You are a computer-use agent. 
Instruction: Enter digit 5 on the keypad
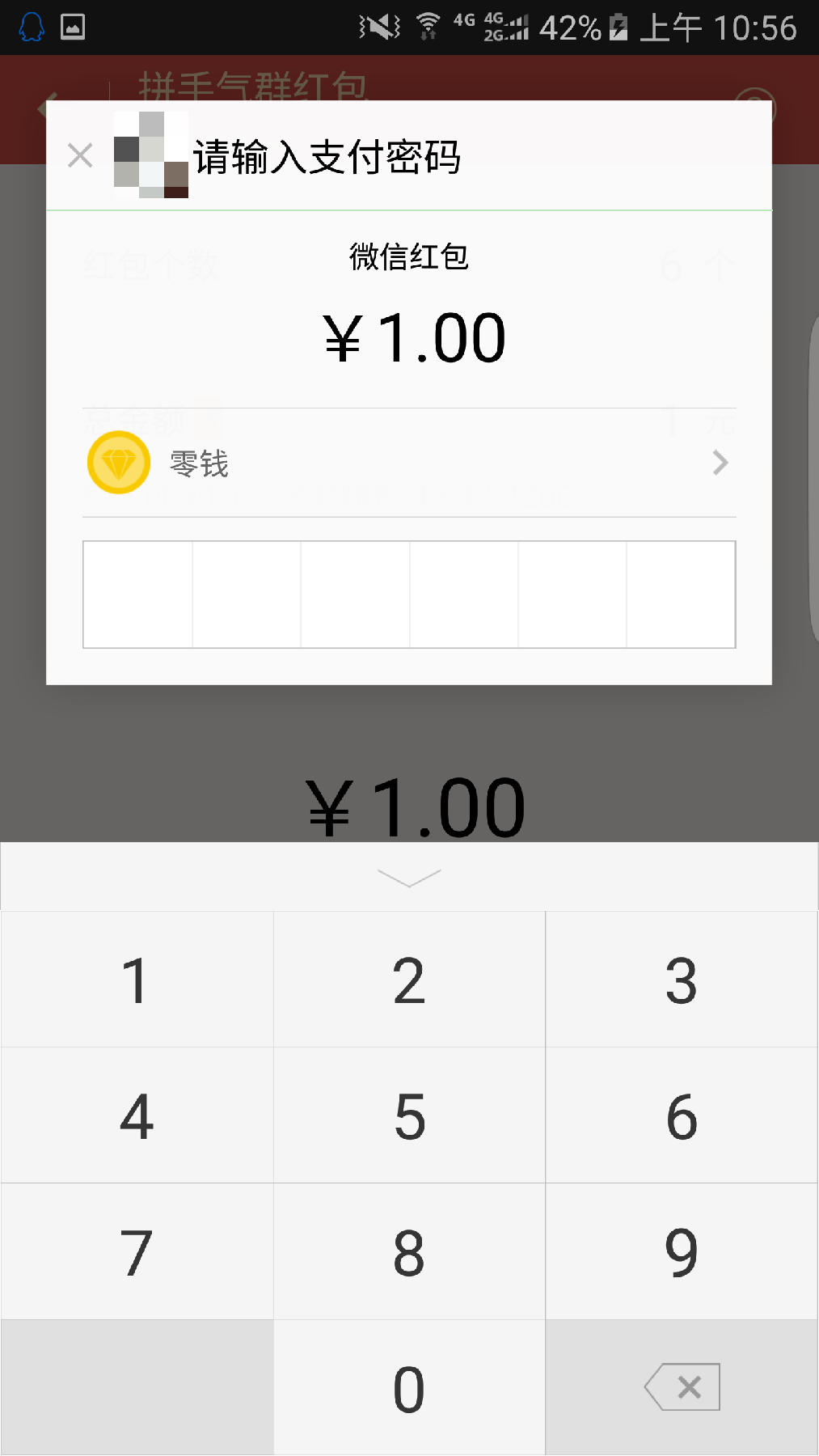409,1116
